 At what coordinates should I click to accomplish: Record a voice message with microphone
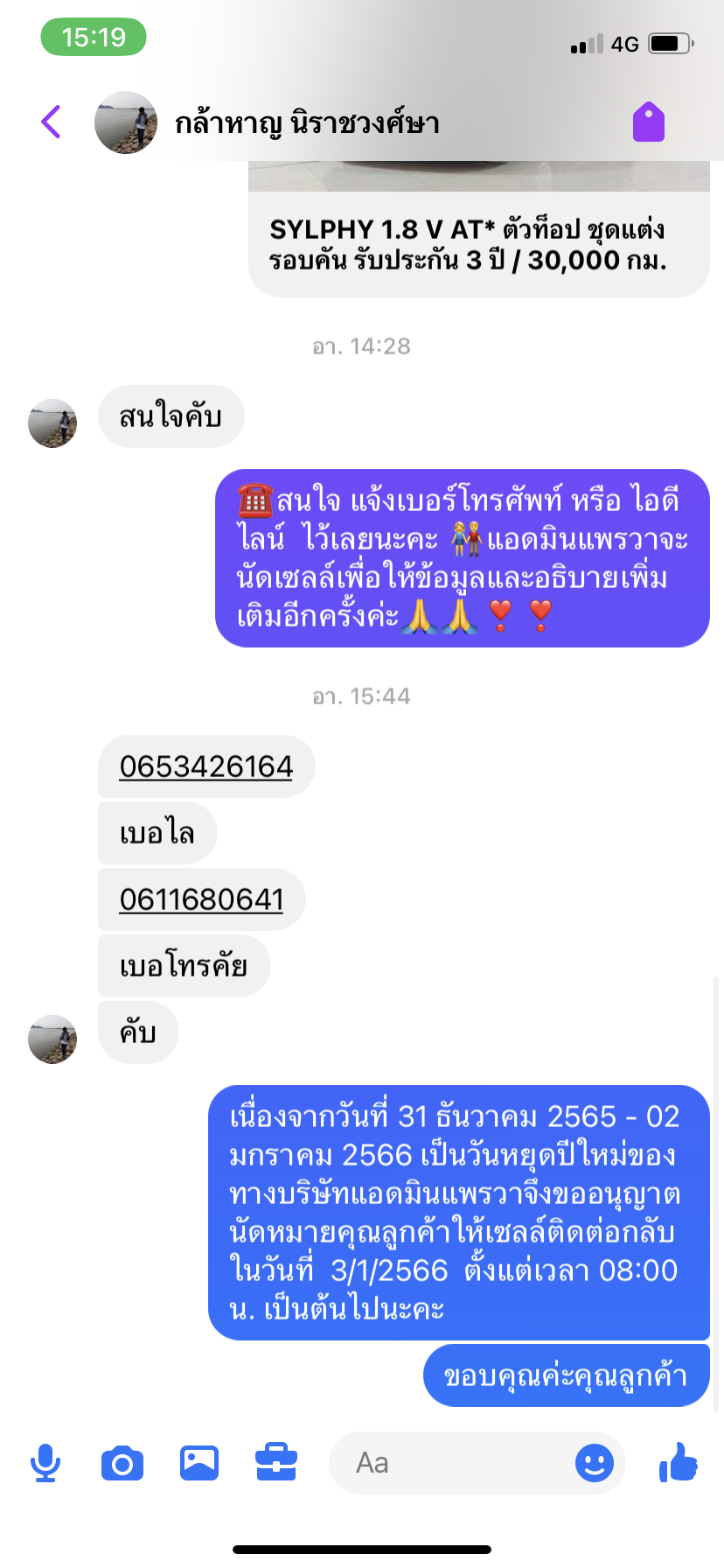(x=45, y=1463)
